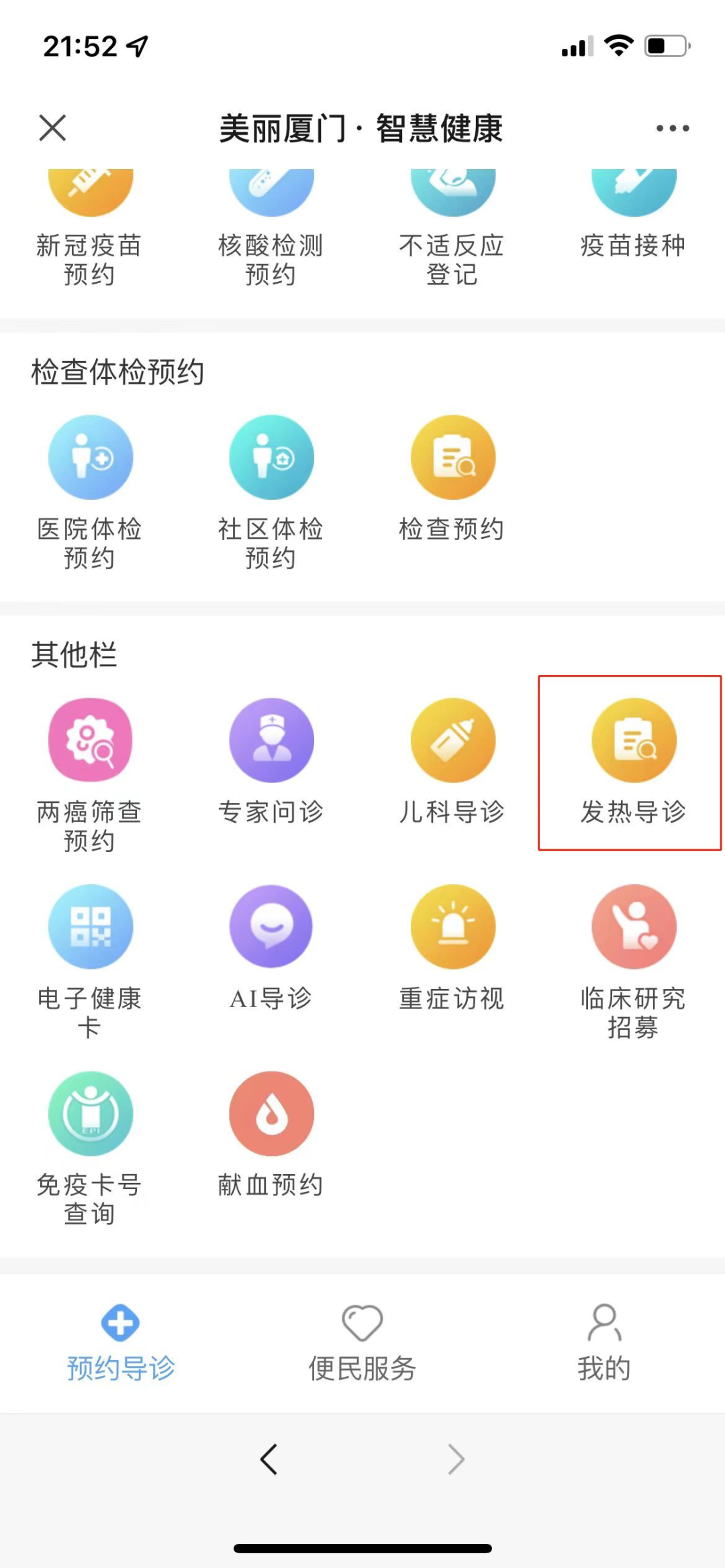Open the three-dot overflow menu

pyautogui.click(x=672, y=128)
